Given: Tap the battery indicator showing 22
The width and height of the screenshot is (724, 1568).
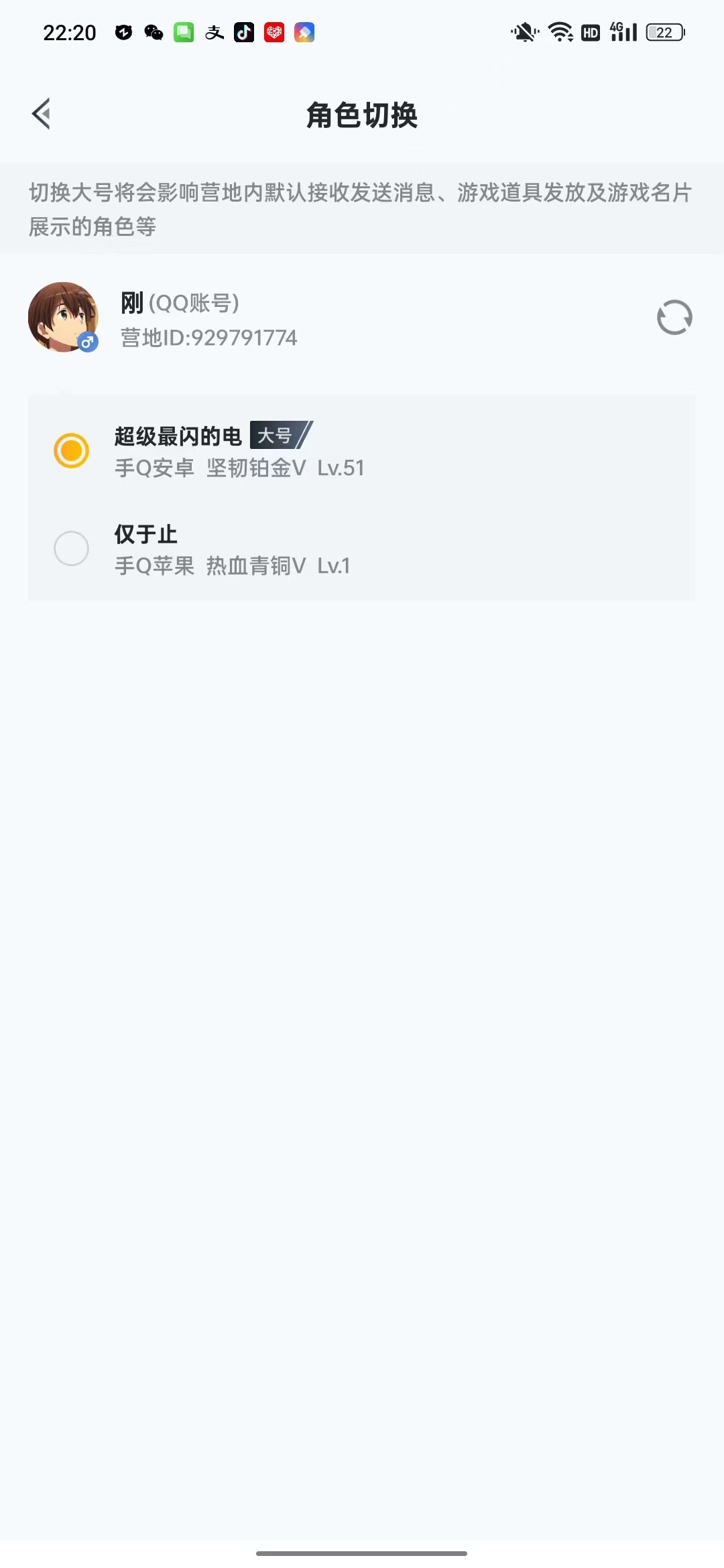Looking at the screenshot, I should [x=665, y=32].
